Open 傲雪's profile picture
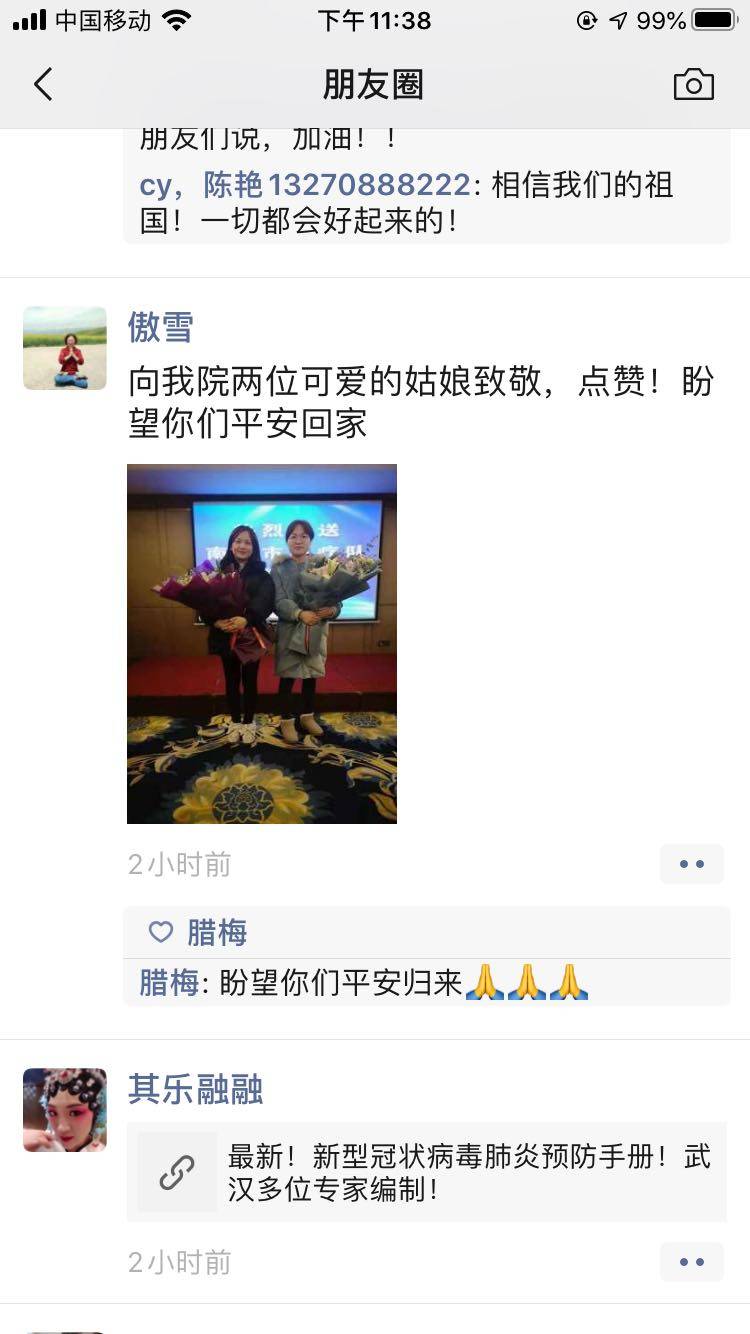 (65, 348)
